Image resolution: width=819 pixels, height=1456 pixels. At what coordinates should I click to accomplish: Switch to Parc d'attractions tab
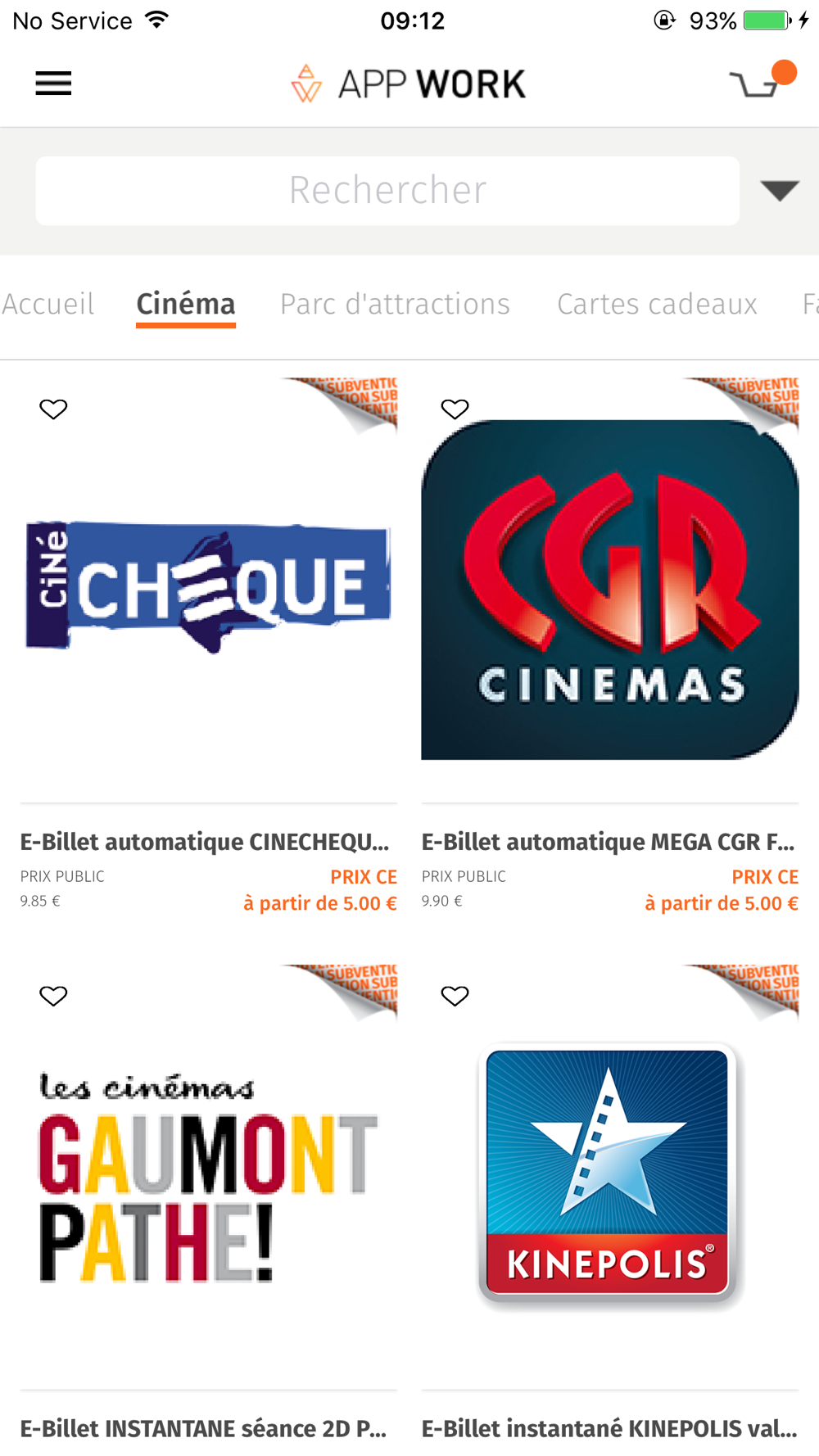(x=395, y=304)
